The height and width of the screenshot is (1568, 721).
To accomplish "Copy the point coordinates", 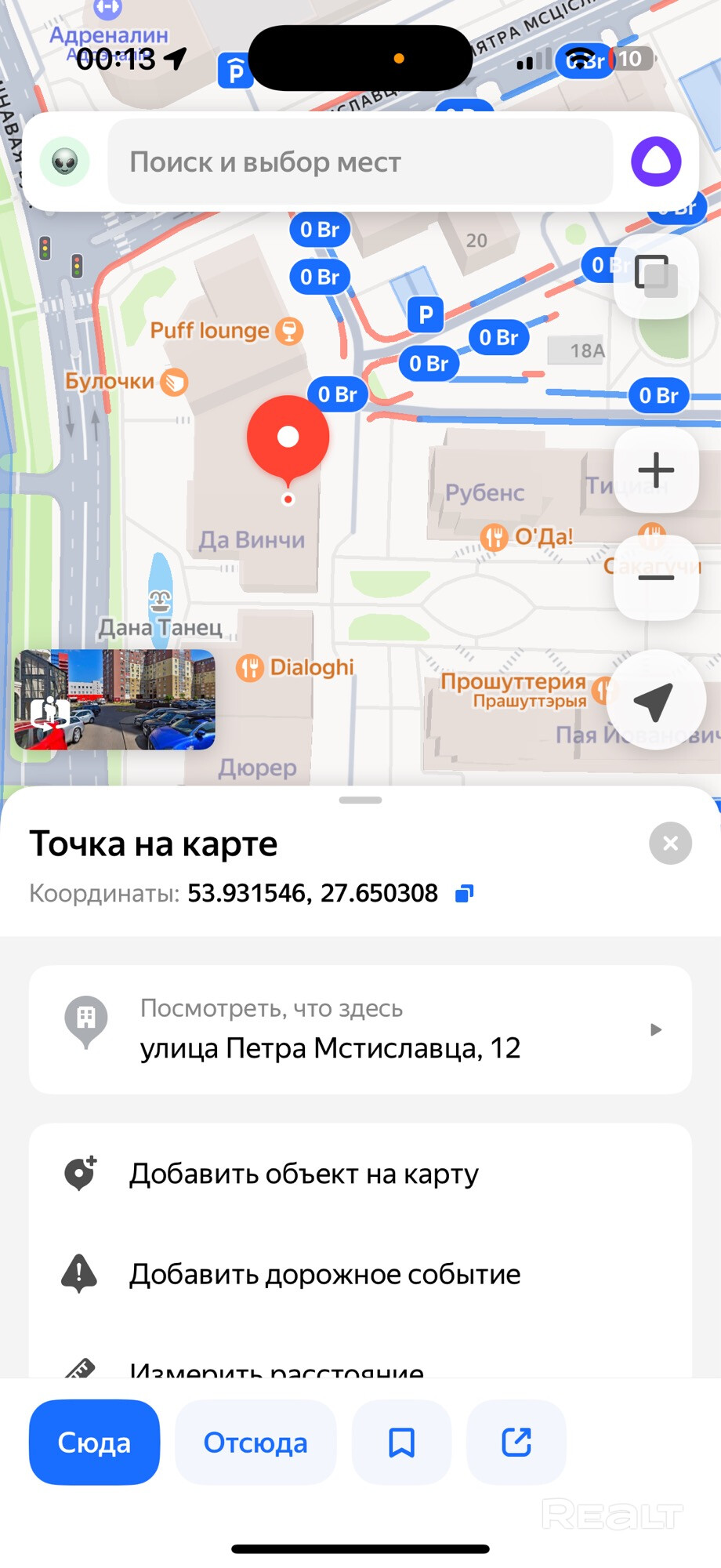I will pyautogui.click(x=465, y=894).
